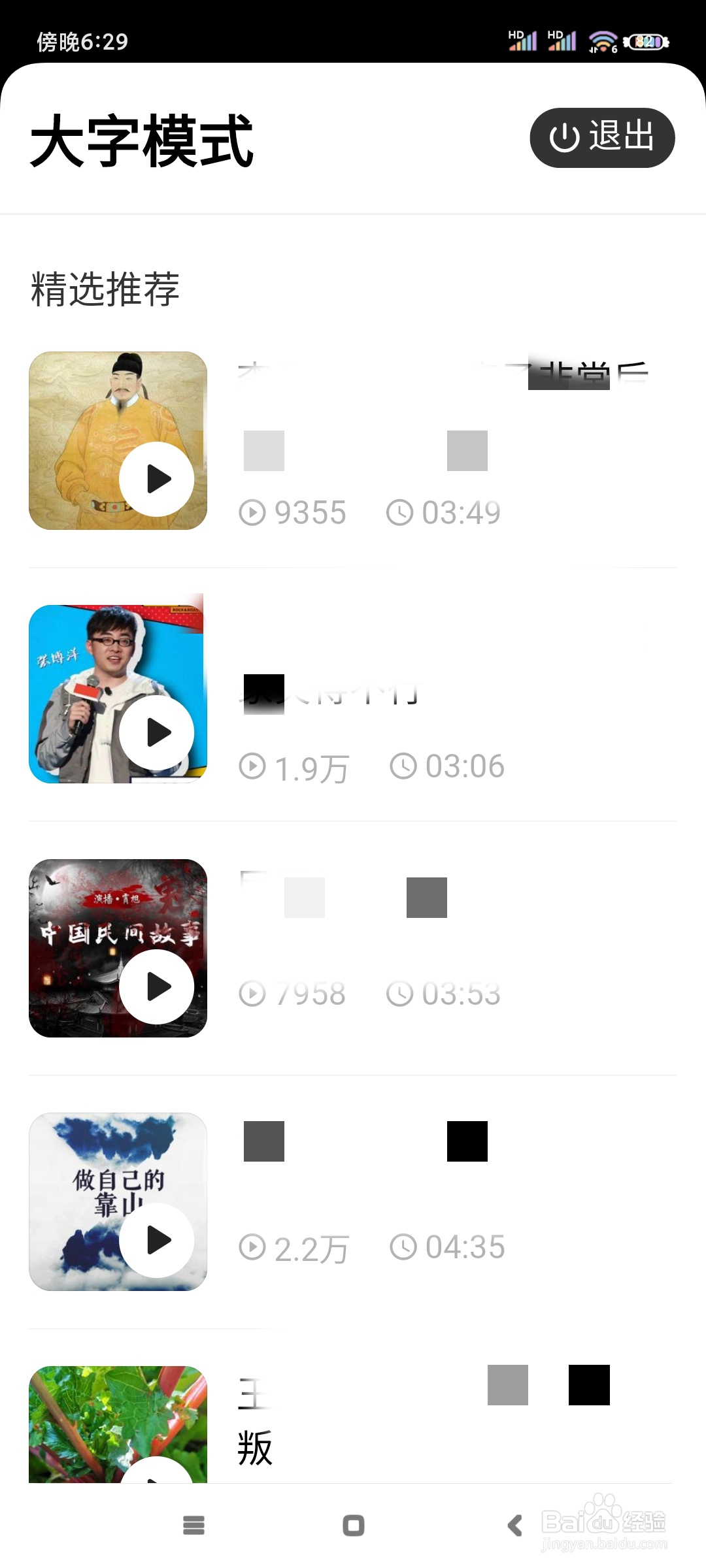Click the play-count icon showing 9355
706x1568 pixels.
pyautogui.click(x=254, y=513)
